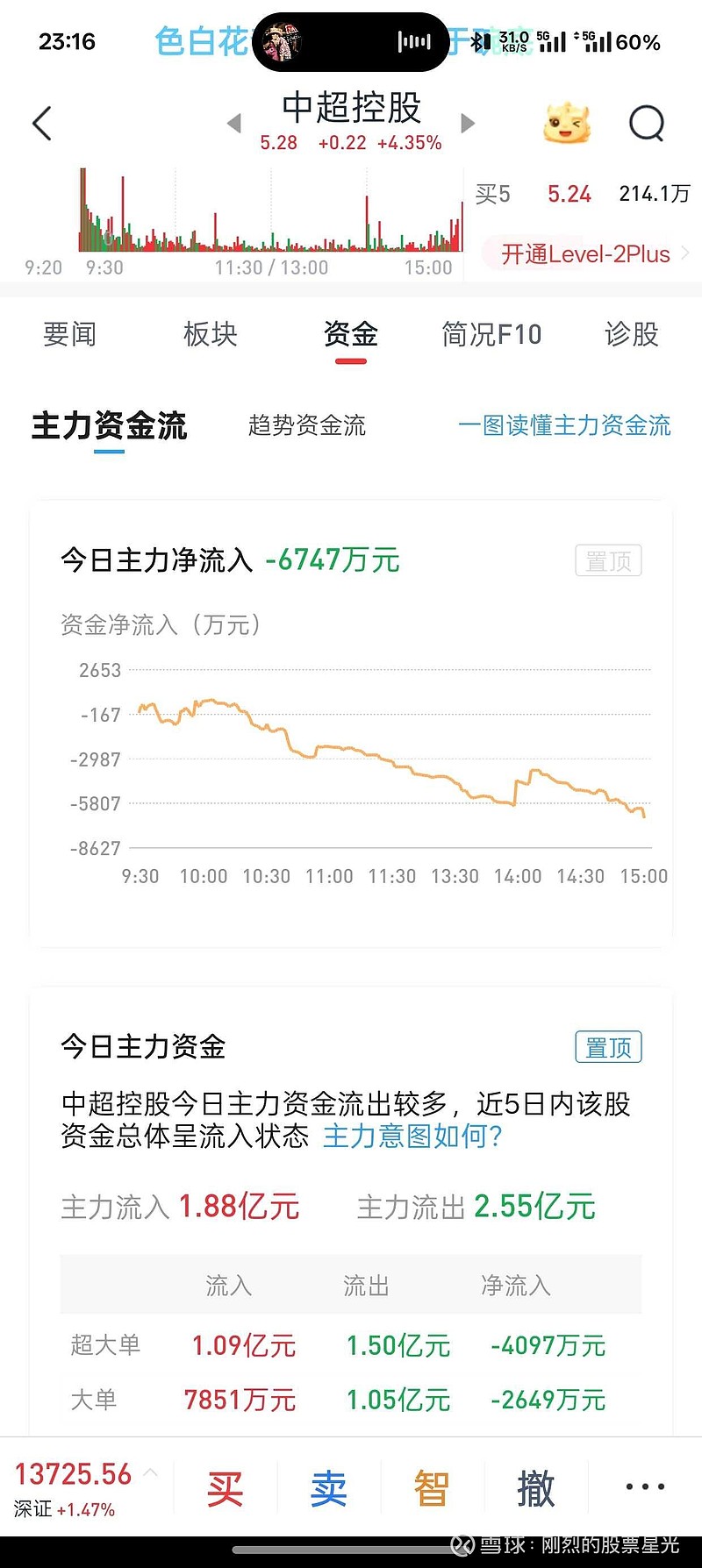Open the search magnifier icon
Screen dimensions: 702x1568
(x=647, y=124)
